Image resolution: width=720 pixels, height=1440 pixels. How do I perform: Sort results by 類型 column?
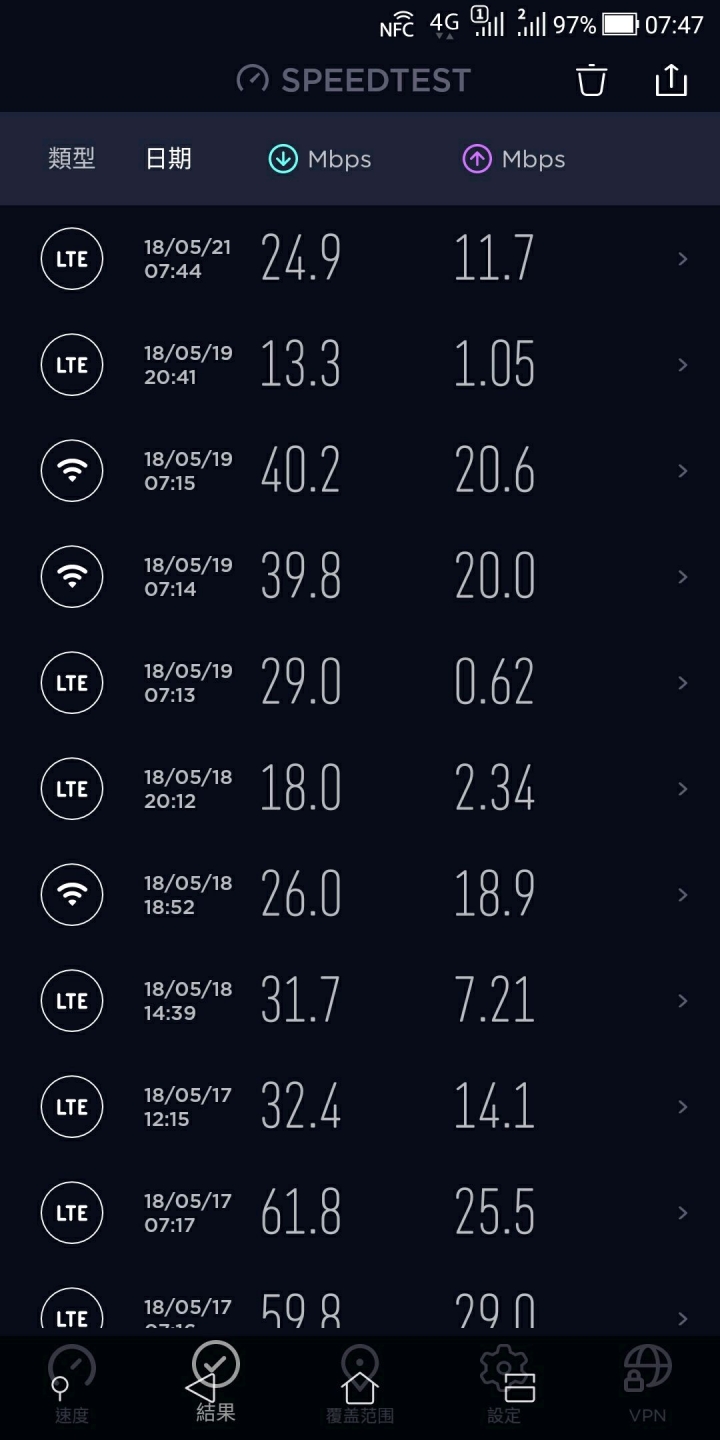(x=72, y=159)
